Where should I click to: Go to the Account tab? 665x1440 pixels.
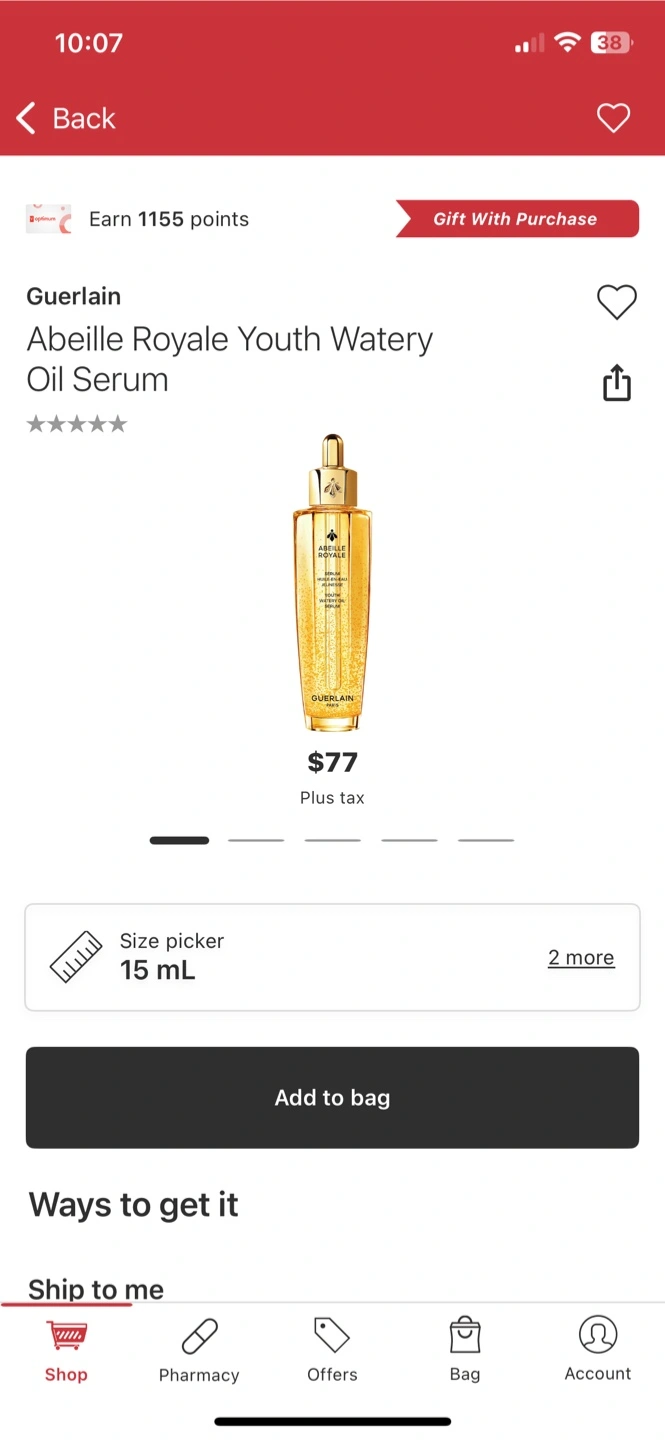point(598,1350)
